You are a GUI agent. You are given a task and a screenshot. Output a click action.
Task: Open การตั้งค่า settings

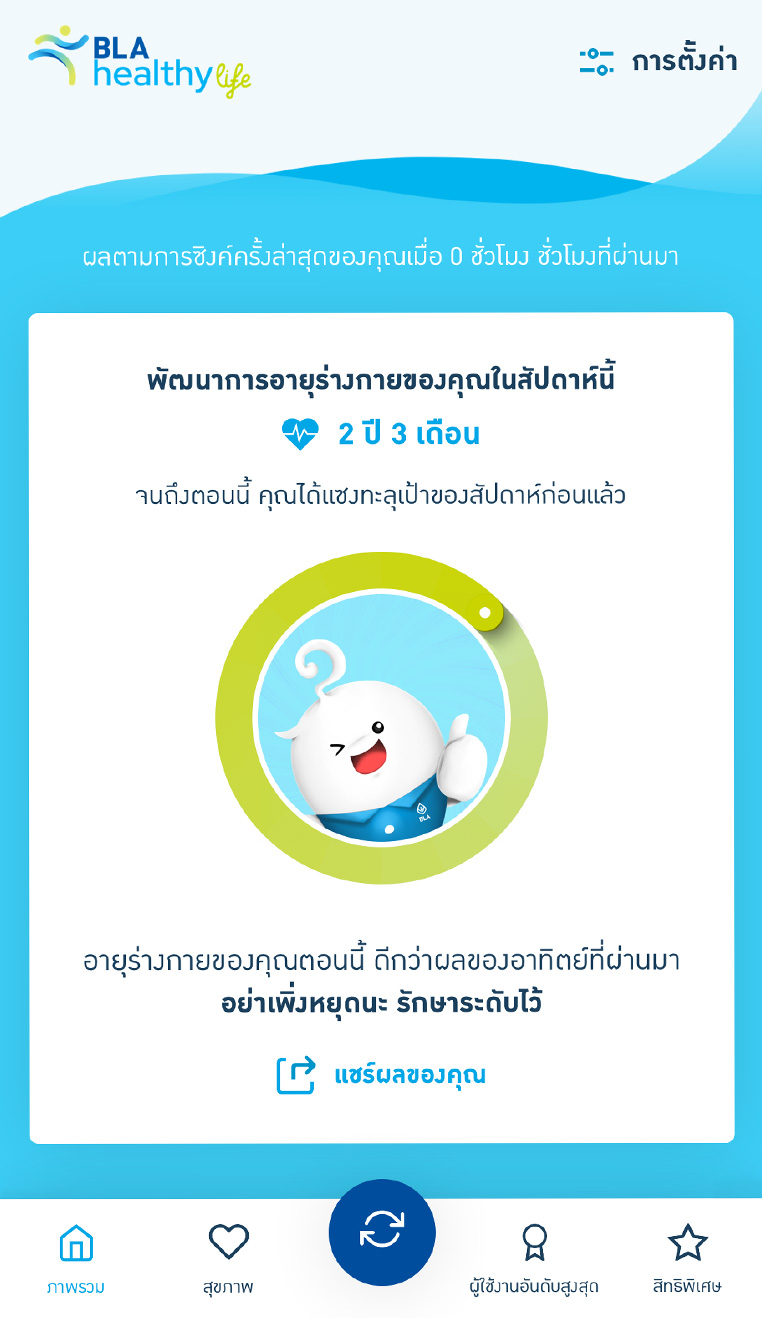click(x=658, y=62)
